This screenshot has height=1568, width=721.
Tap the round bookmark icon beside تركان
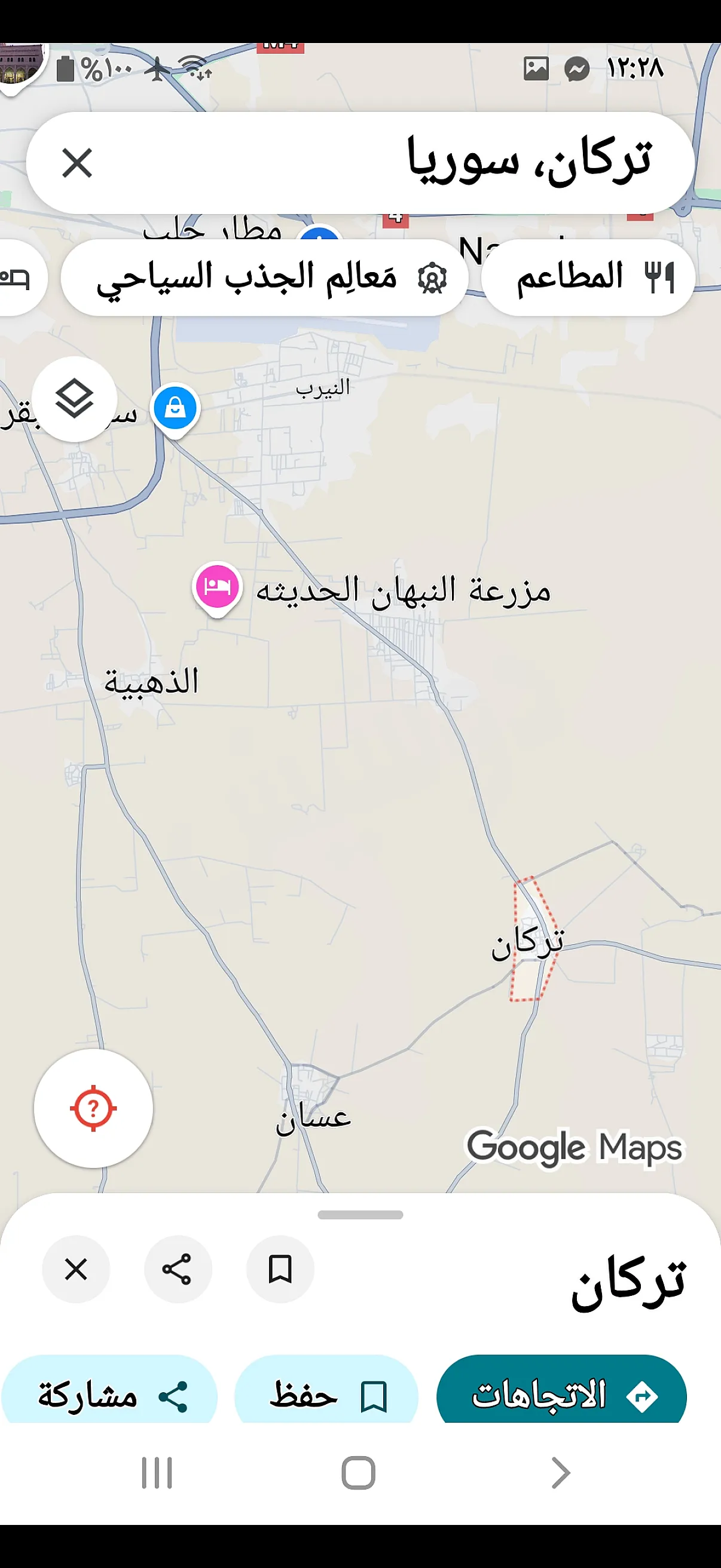click(280, 1270)
